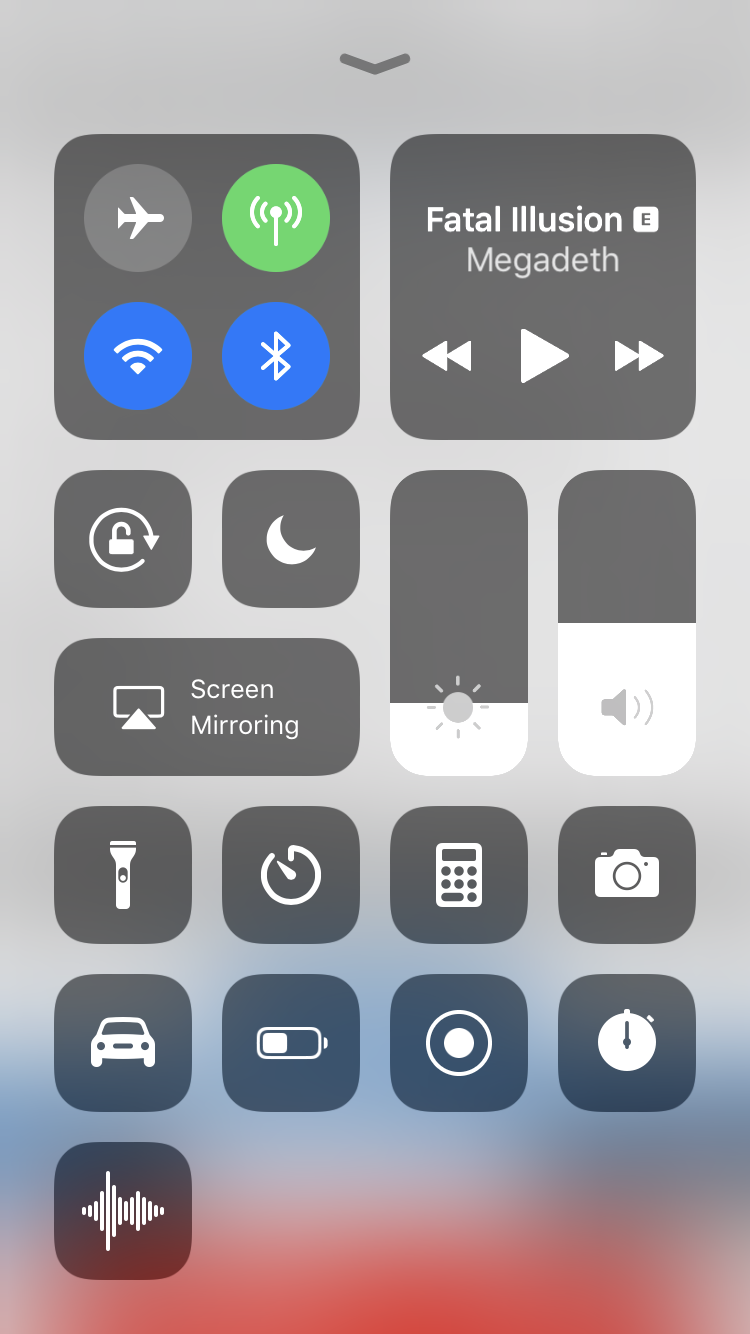Turn off cellular data

coord(276,218)
